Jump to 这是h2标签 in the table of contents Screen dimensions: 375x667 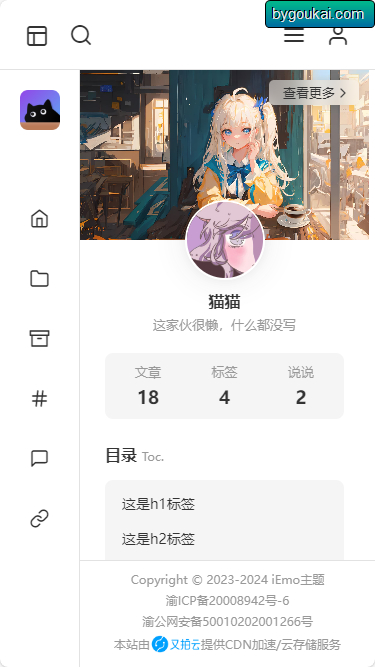158,539
